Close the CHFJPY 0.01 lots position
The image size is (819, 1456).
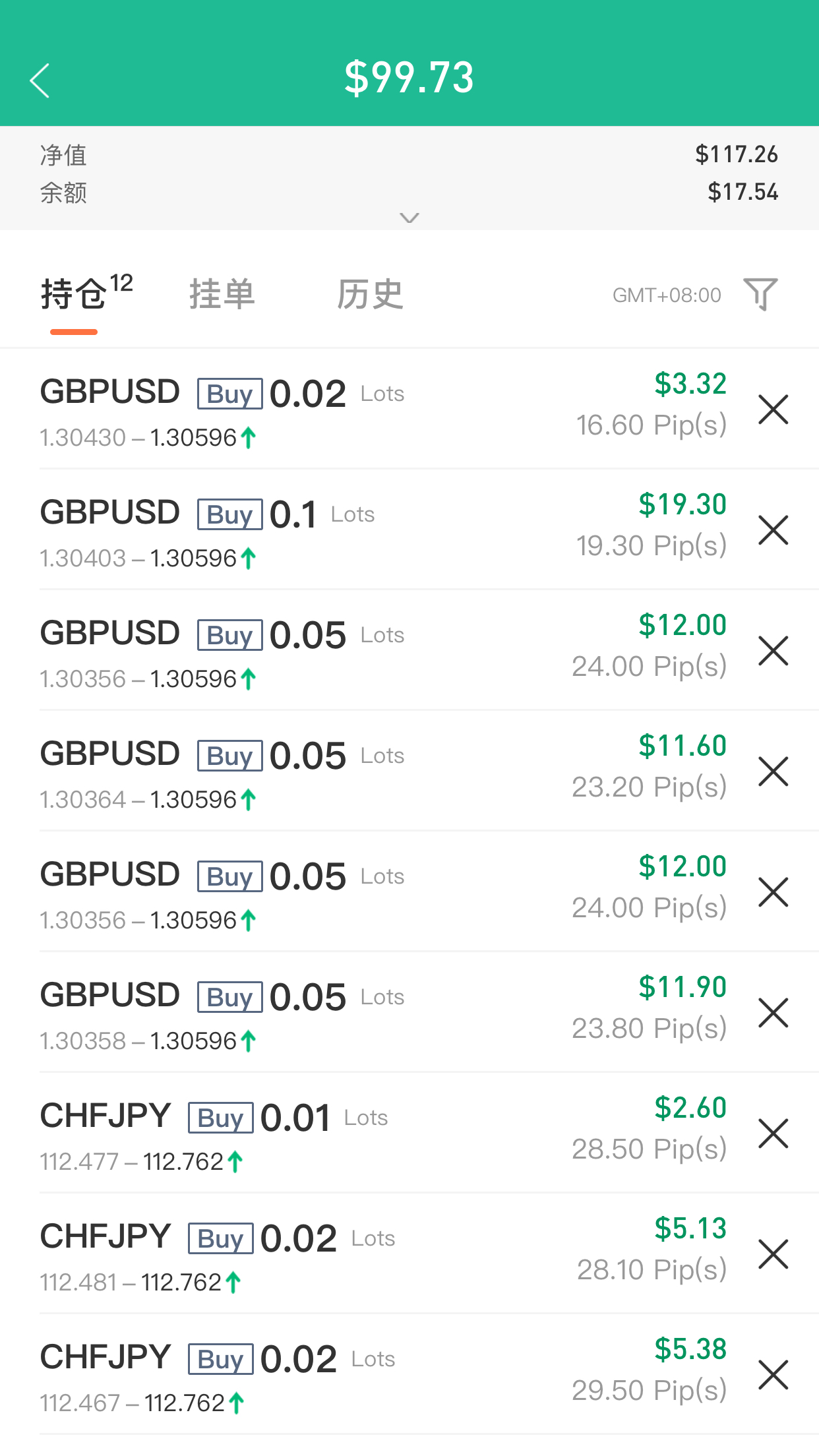[x=773, y=1134]
